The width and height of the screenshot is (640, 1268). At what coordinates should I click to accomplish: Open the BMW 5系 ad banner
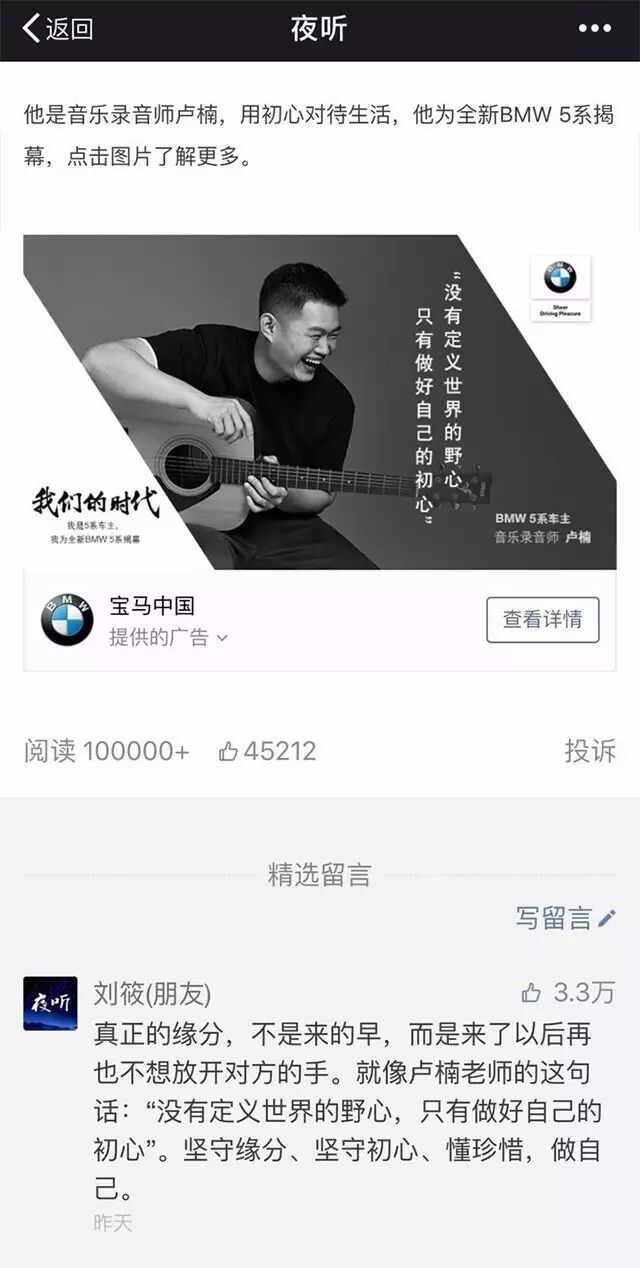point(320,402)
